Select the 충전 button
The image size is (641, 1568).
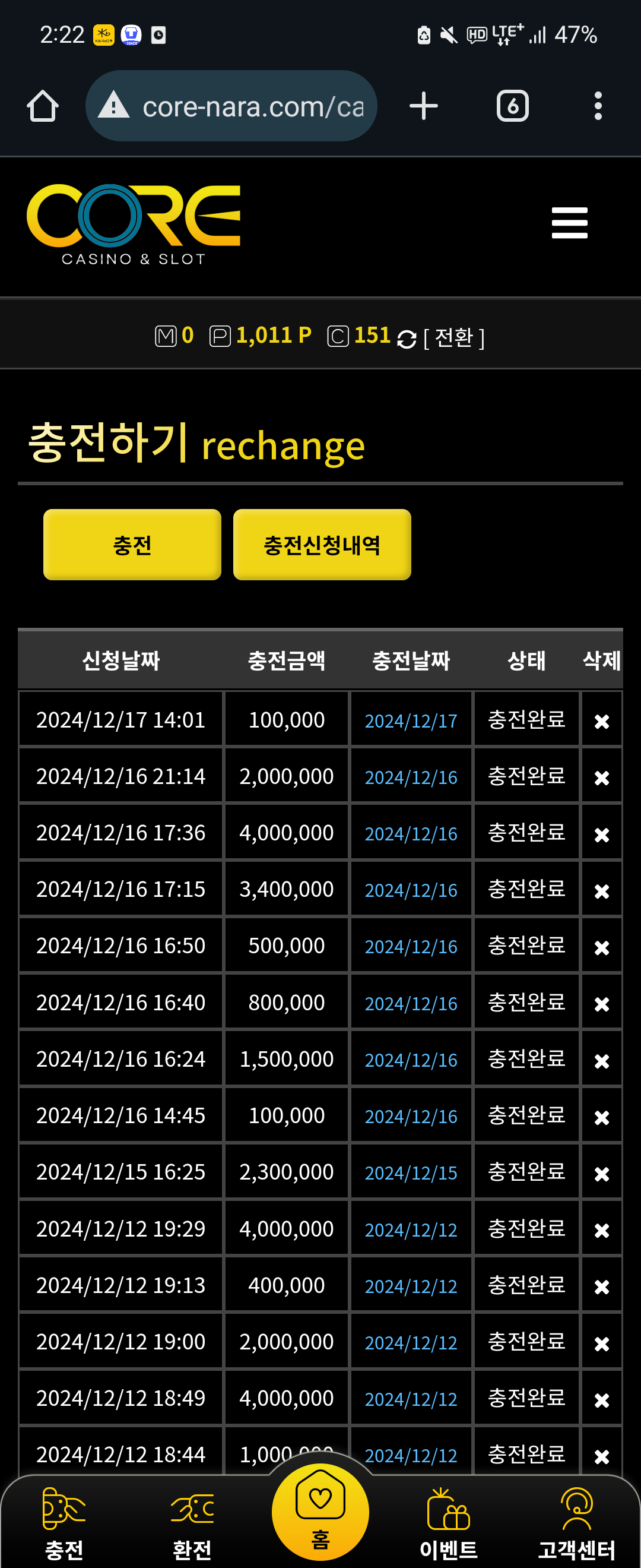(x=132, y=544)
